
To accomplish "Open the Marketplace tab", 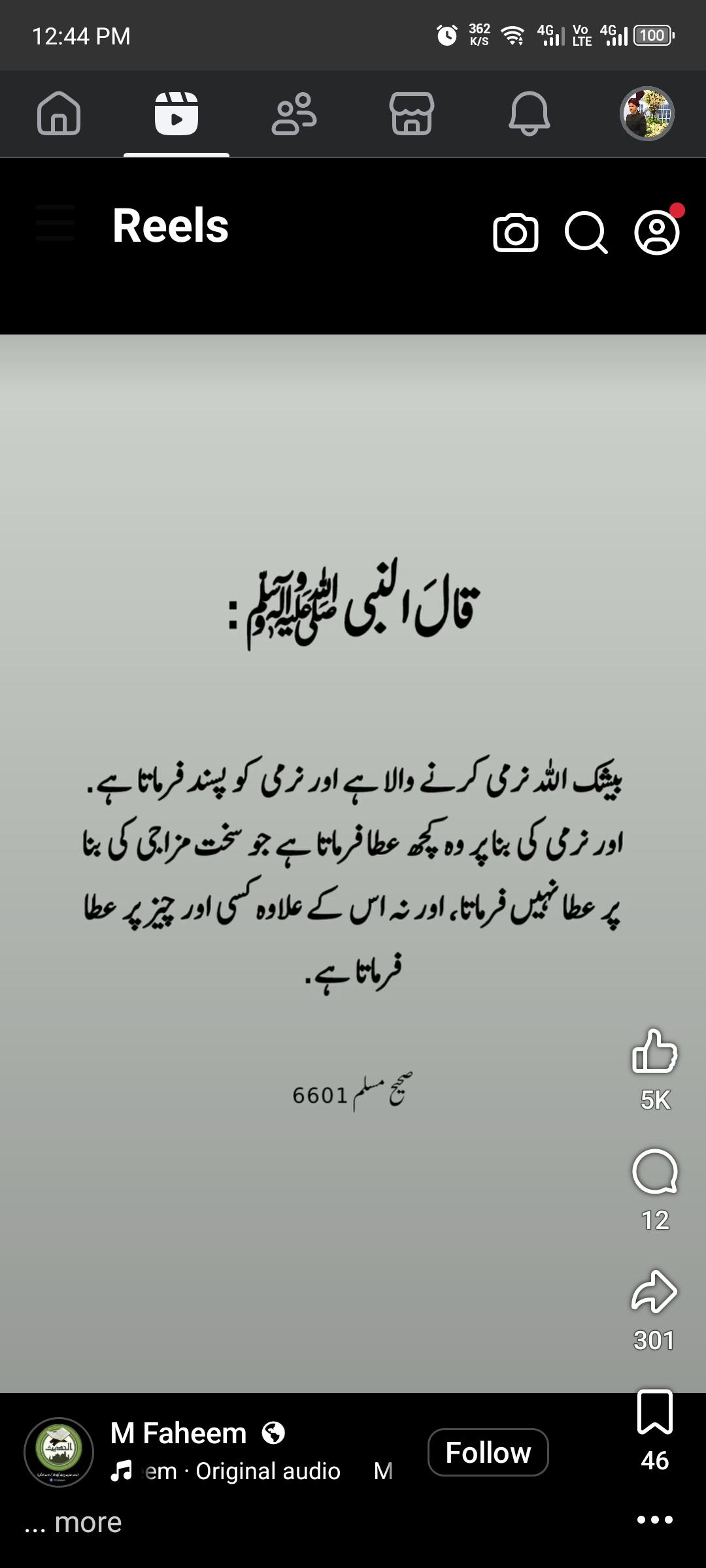I will click(412, 114).
